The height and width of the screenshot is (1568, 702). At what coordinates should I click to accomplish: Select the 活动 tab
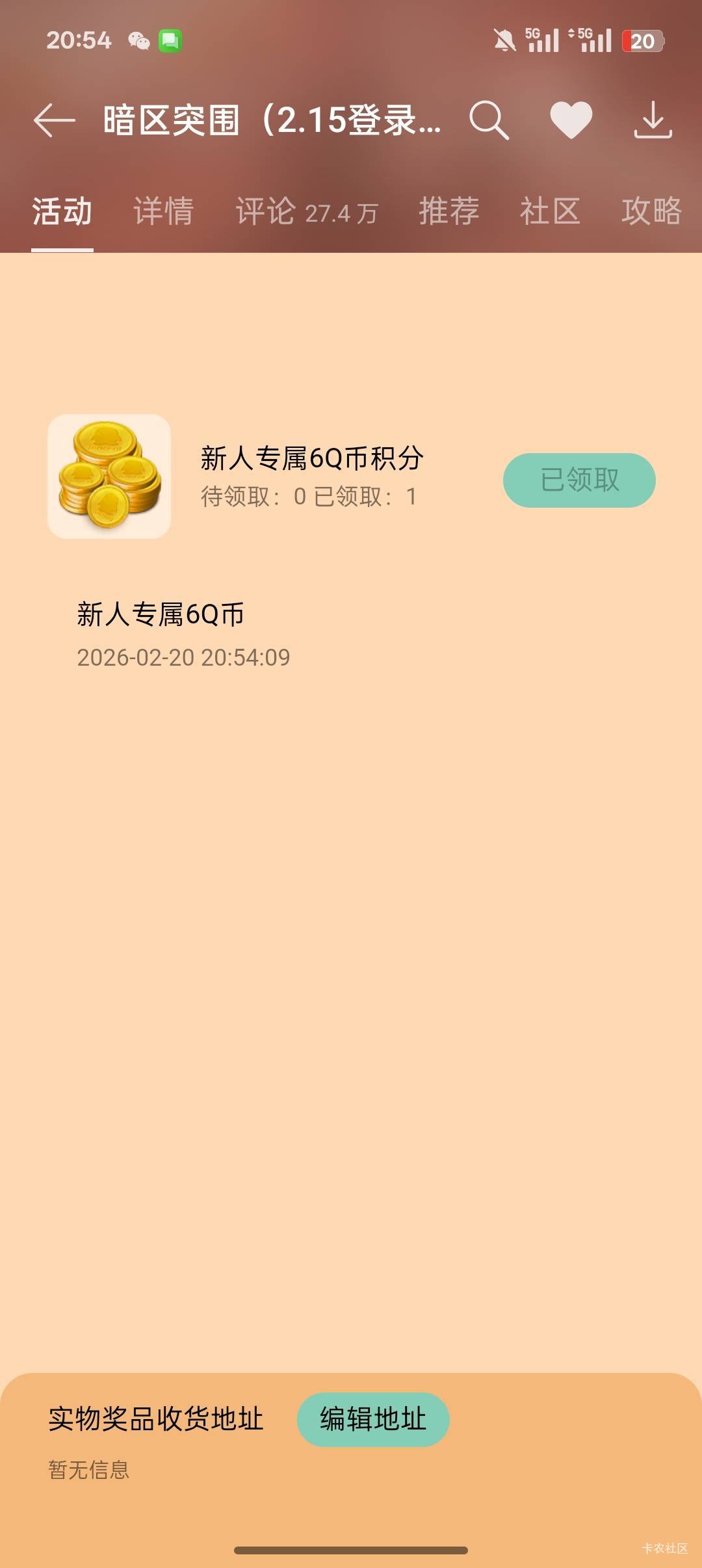point(62,212)
